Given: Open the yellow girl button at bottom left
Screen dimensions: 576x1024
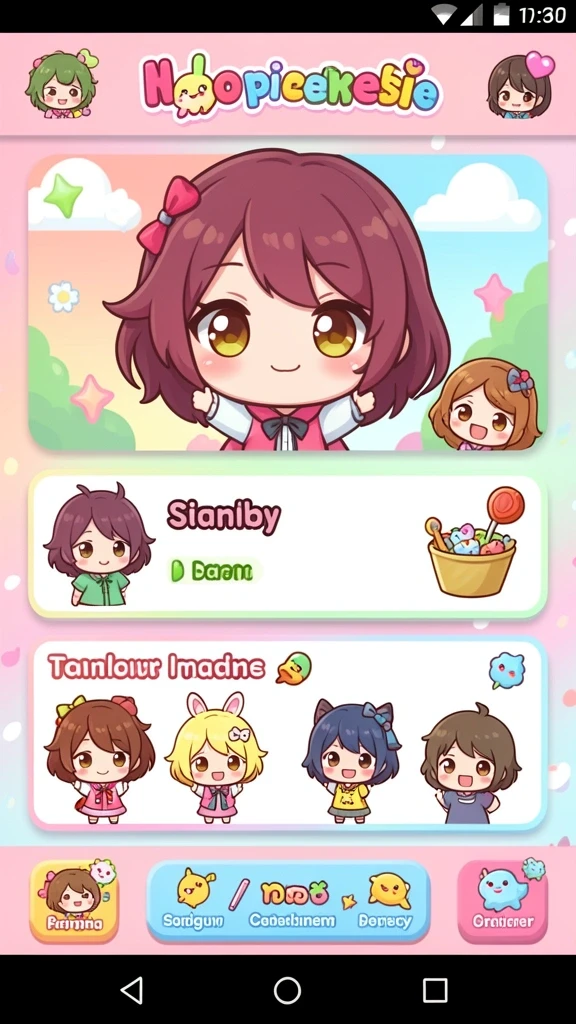Looking at the screenshot, I should pyautogui.click(x=74, y=901).
